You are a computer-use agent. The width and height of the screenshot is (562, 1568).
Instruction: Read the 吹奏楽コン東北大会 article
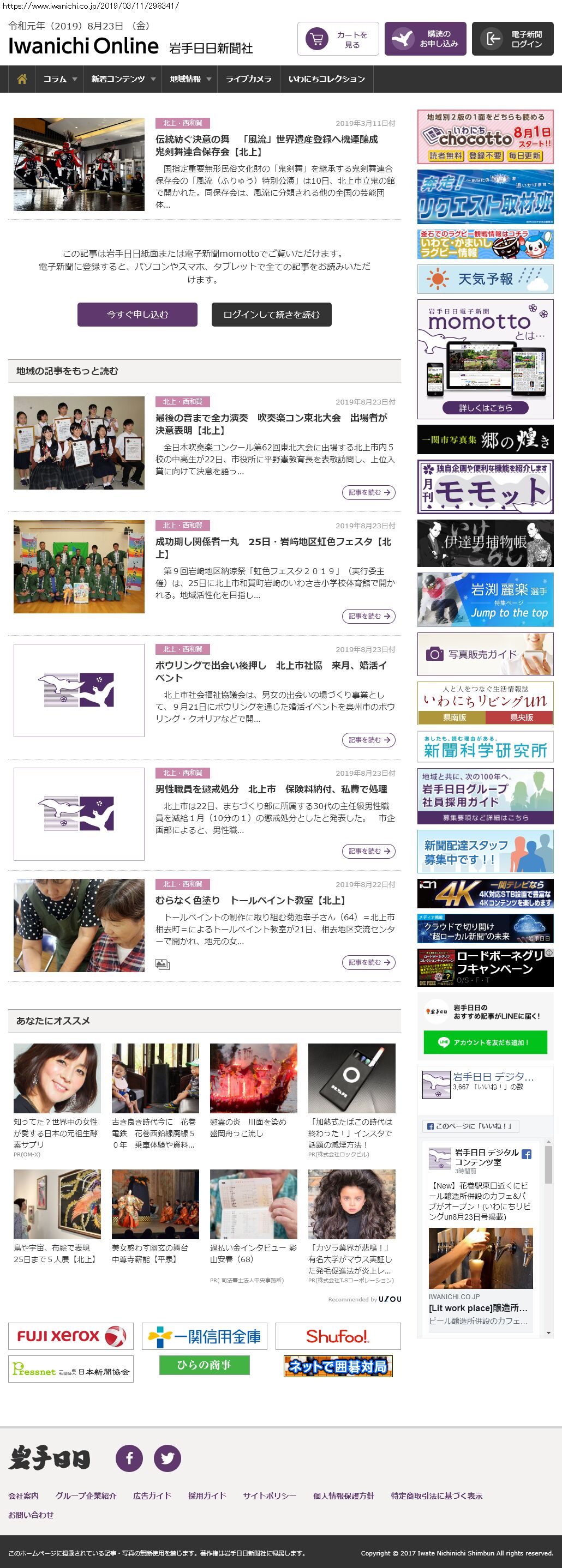pos(368,492)
